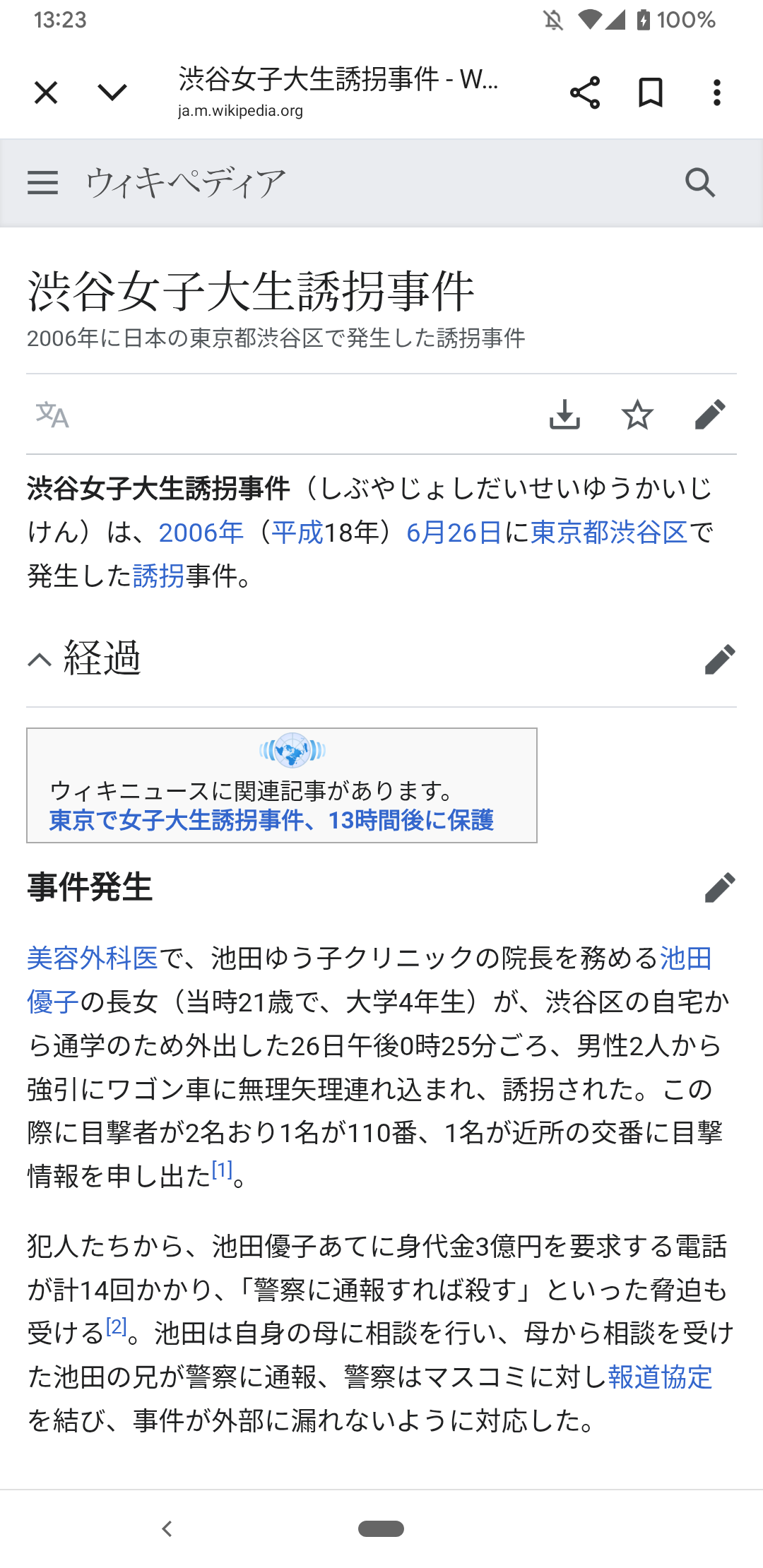763x1568 pixels.
Task: Edit the article lead section
Action: [x=710, y=415]
